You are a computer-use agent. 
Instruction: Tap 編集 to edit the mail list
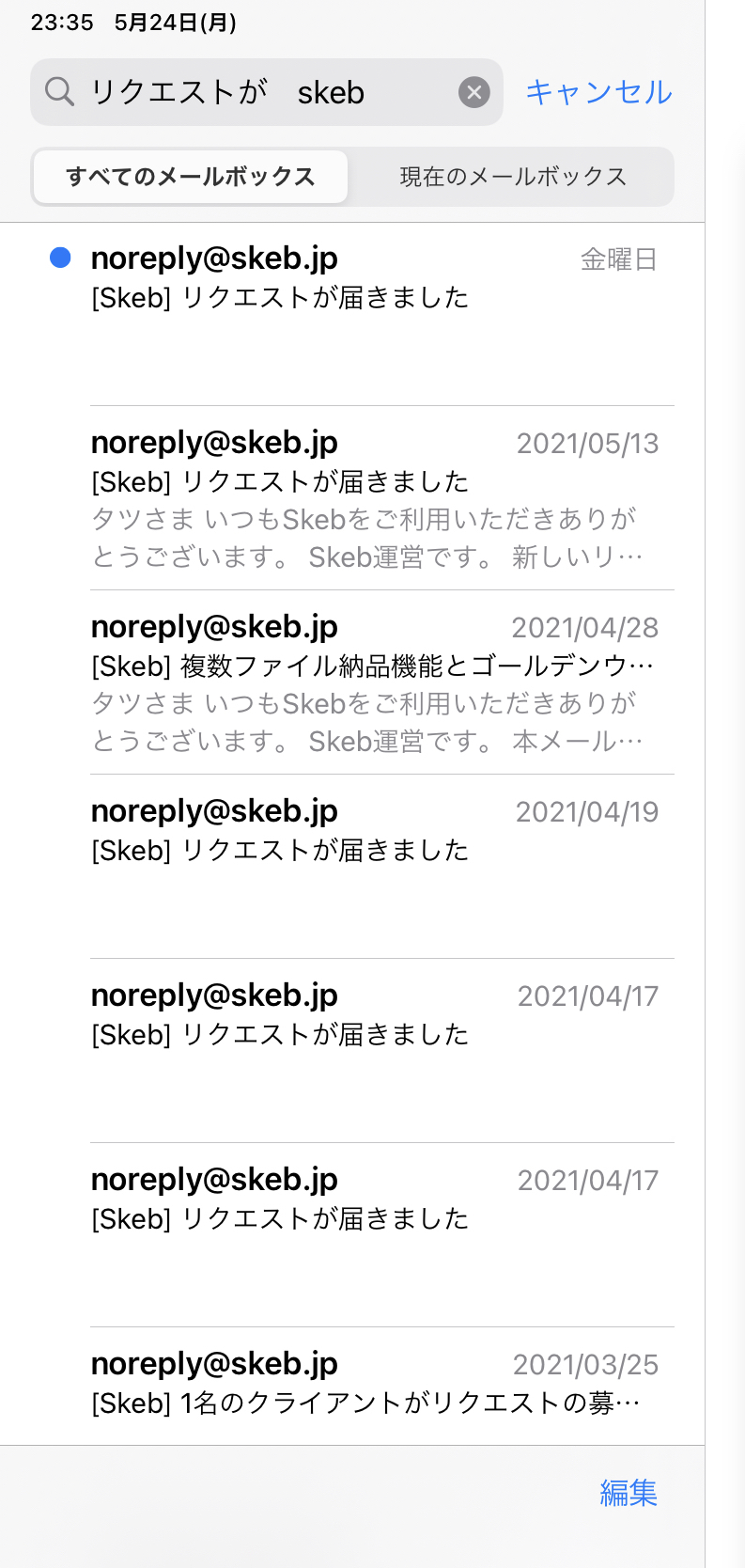point(629,1492)
